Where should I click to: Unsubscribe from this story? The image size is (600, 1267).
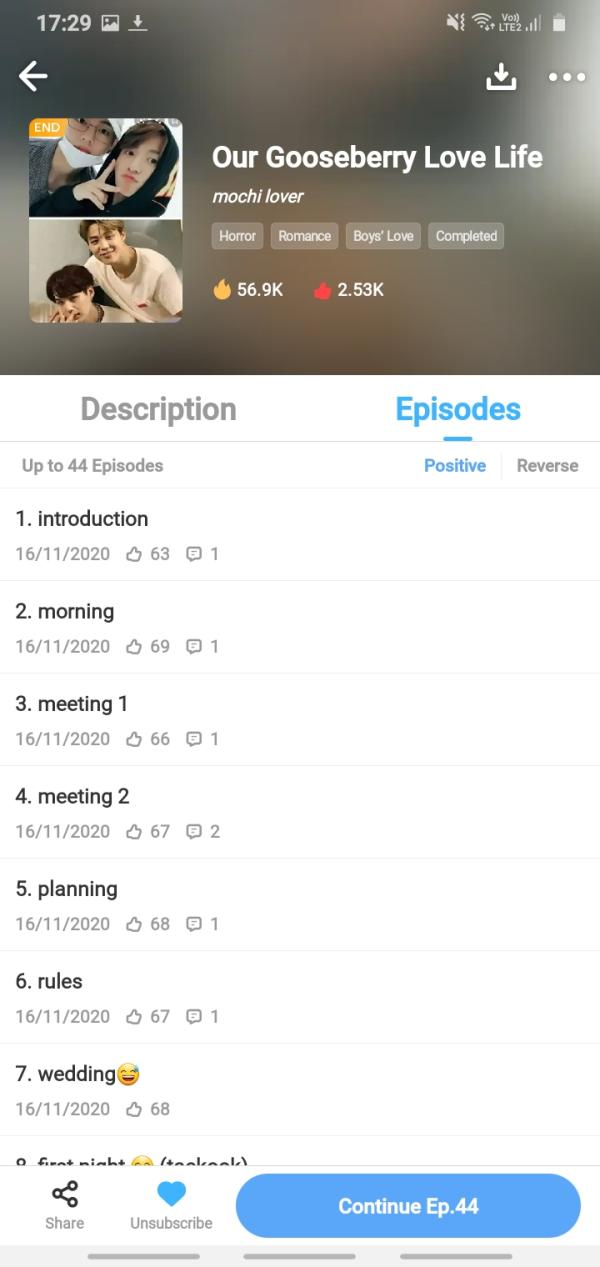[x=171, y=1204]
